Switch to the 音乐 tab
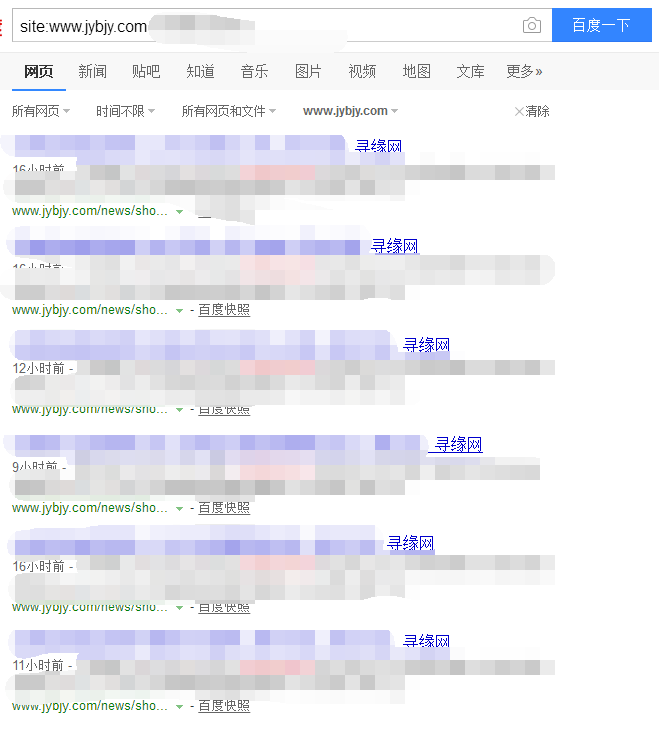Image resolution: width=659 pixels, height=731 pixels. pyautogui.click(x=254, y=71)
